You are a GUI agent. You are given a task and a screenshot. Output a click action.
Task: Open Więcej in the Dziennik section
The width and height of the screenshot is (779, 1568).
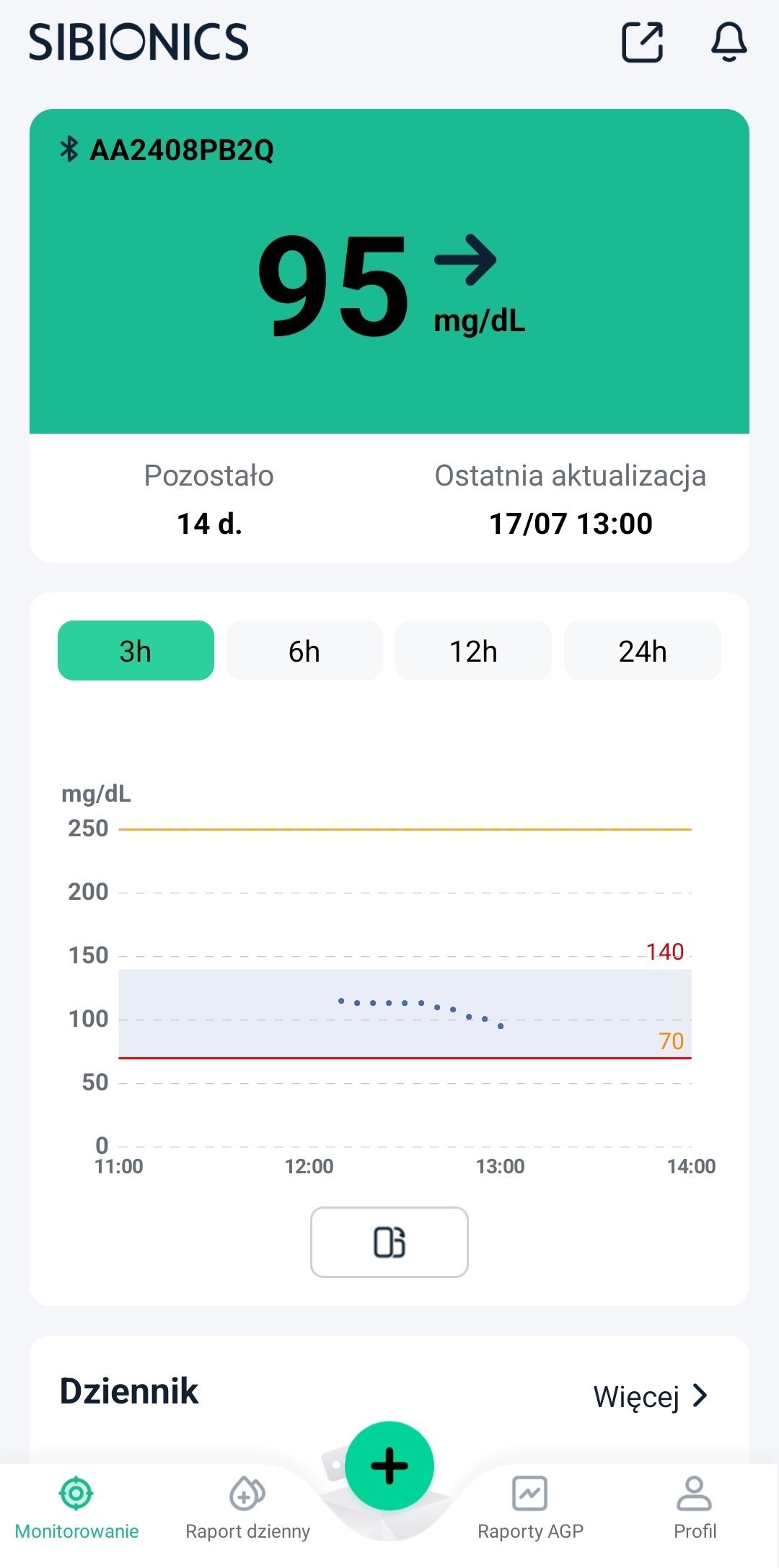coord(651,1396)
